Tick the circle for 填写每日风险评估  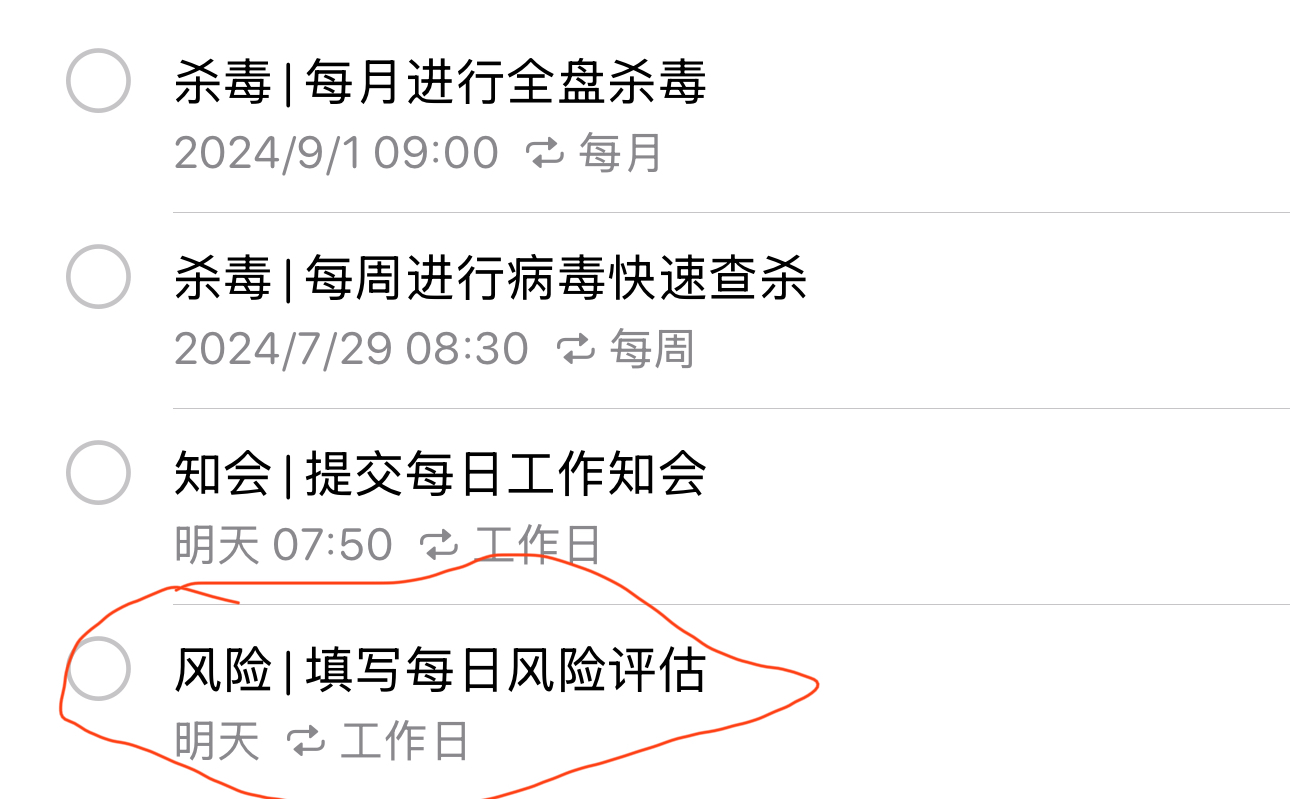(x=98, y=668)
